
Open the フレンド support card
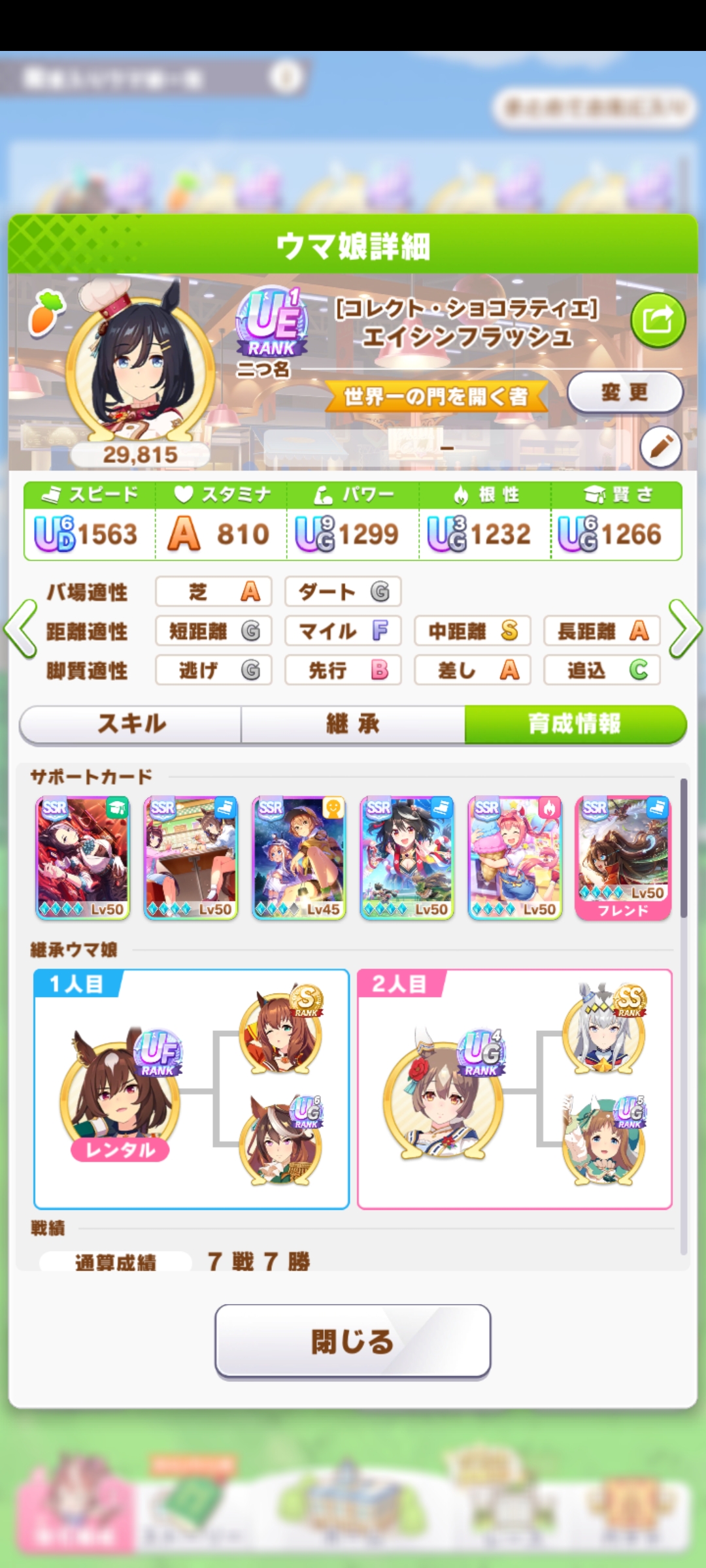(623, 858)
